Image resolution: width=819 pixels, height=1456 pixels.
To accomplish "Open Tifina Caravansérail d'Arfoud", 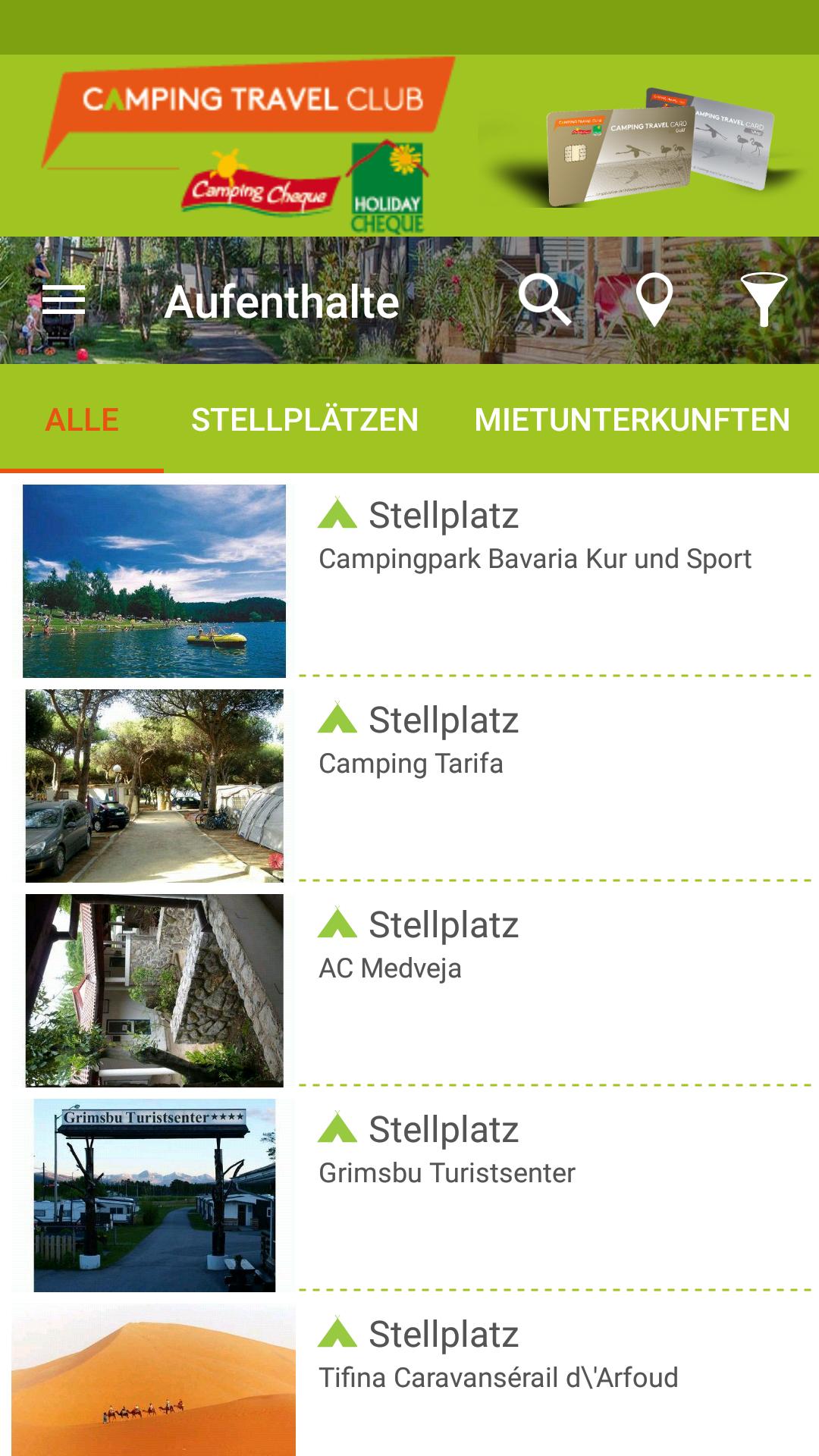I will (x=498, y=1378).
